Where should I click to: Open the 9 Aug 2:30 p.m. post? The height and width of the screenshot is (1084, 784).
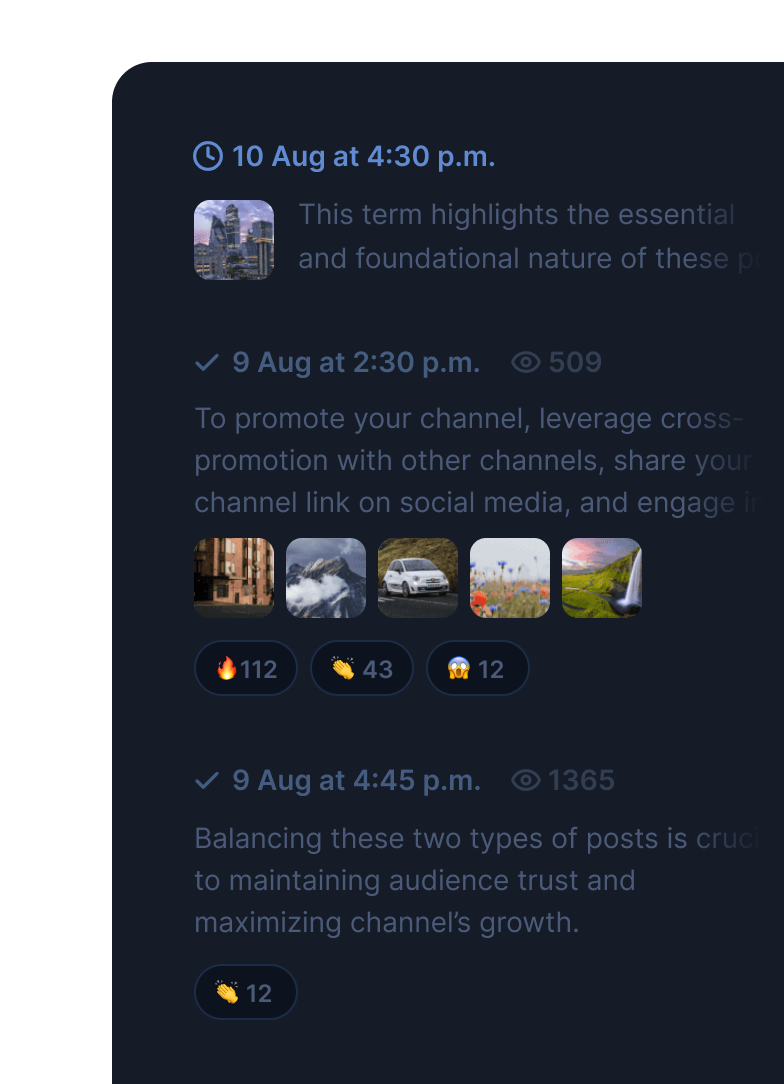pyautogui.click(x=470, y=461)
